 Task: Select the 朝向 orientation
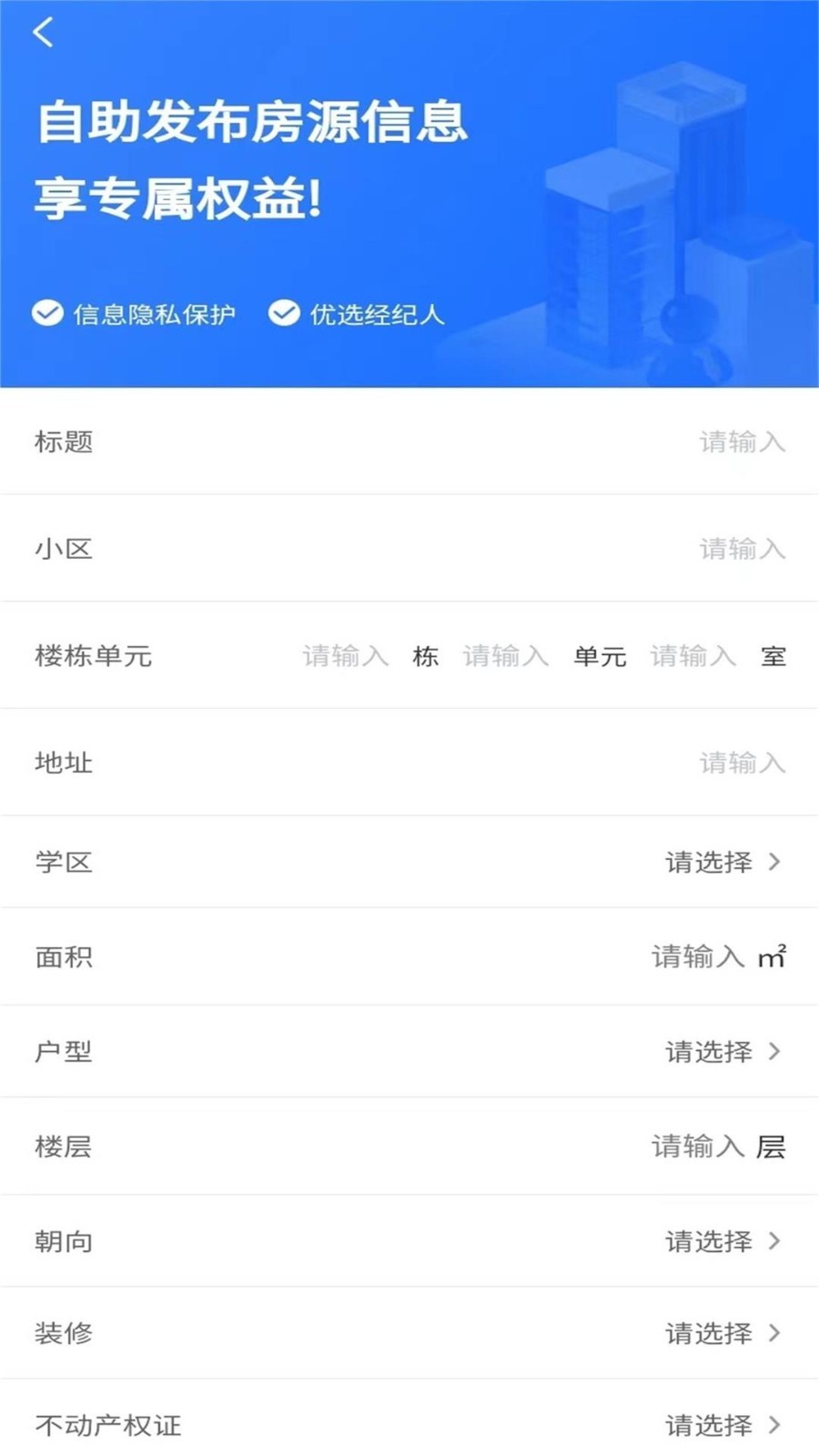click(x=723, y=1241)
